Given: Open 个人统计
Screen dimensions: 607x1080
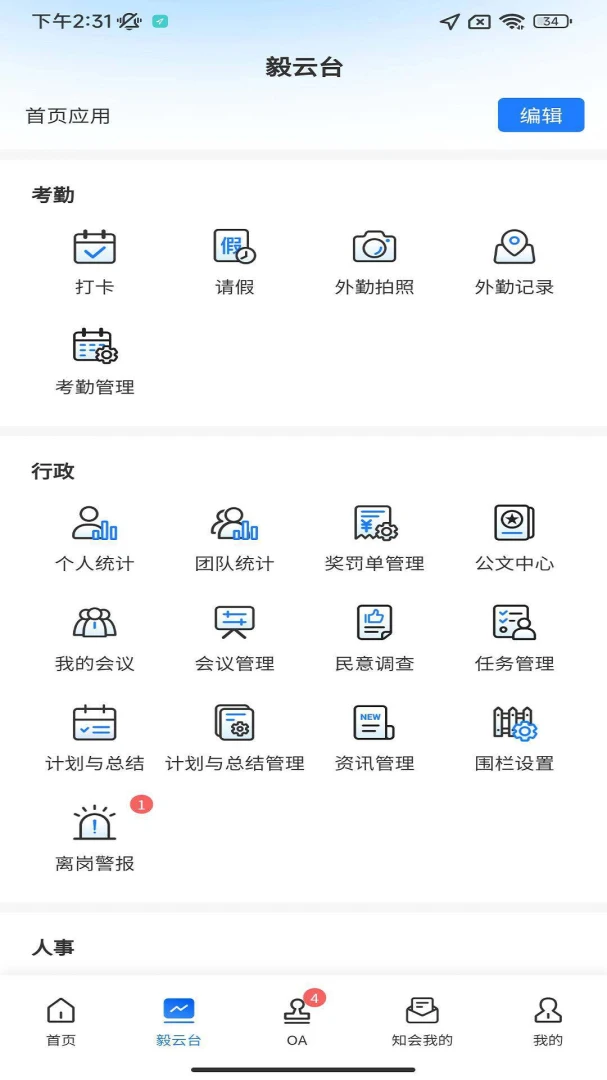Looking at the screenshot, I should click(x=94, y=539).
